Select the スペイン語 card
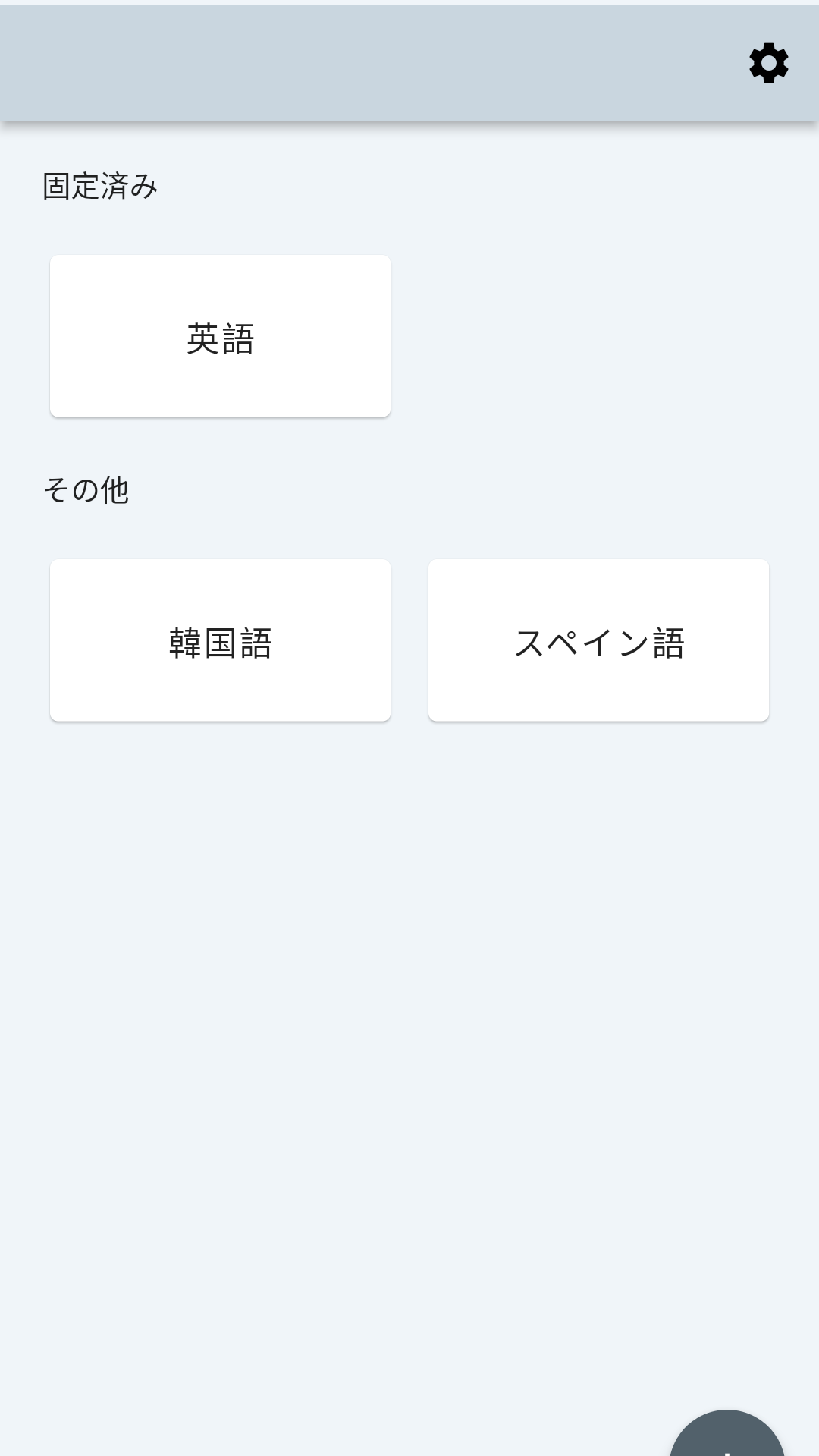Viewport: 819px width, 1456px height. point(598,640)
